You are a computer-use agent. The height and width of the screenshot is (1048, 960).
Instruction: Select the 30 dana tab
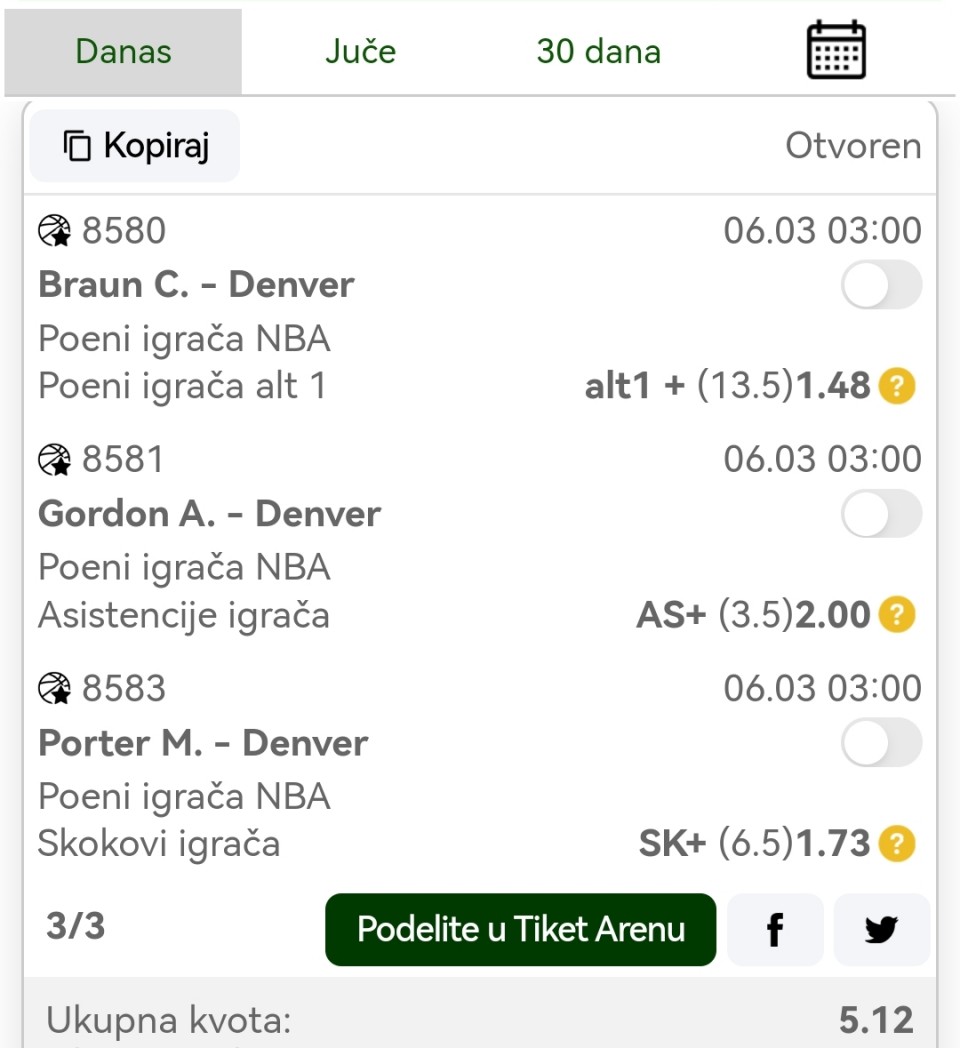tap(598, 52)
